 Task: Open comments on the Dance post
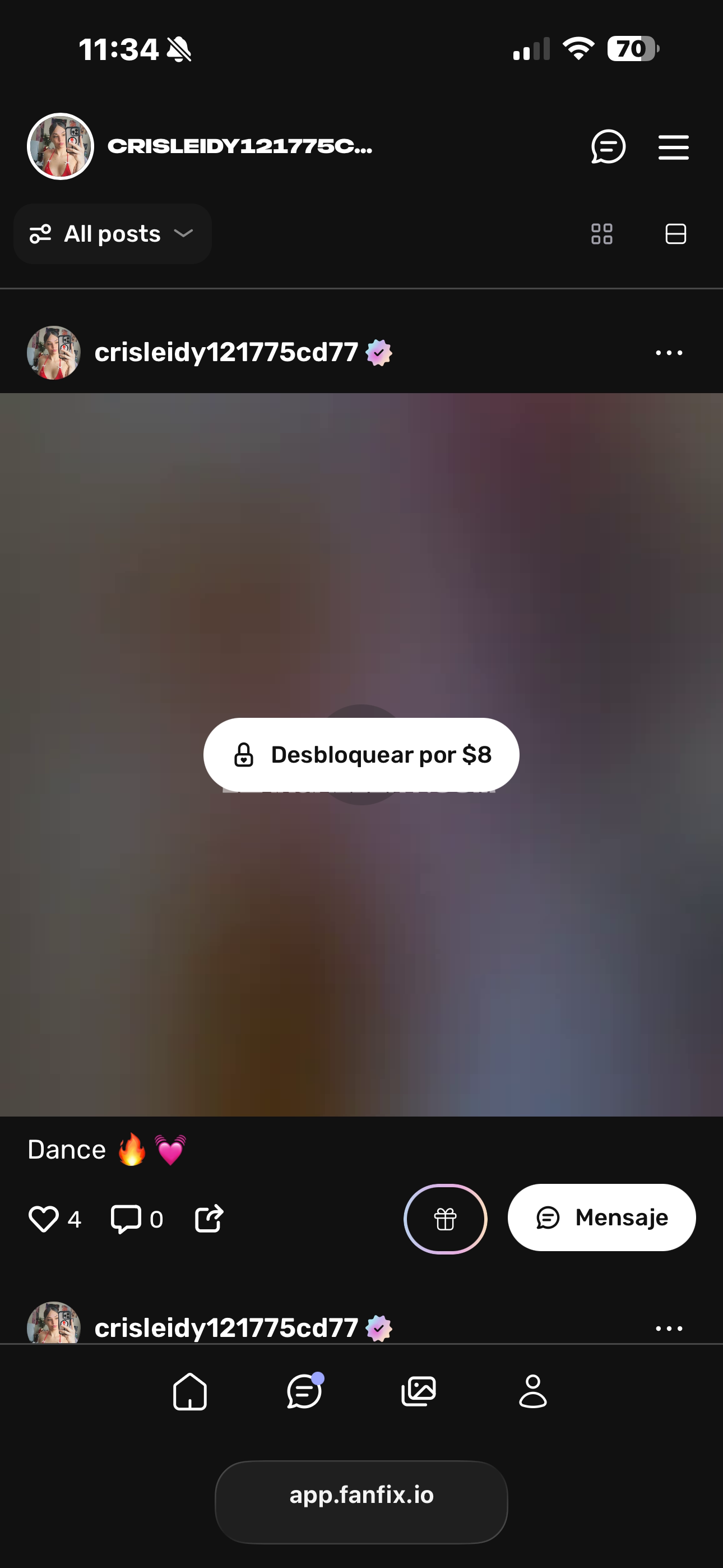click(x=126, y=1219)
